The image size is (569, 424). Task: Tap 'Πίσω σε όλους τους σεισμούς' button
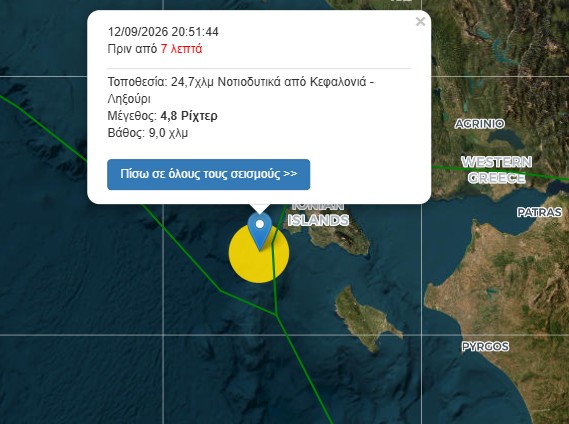pos(209,174)
